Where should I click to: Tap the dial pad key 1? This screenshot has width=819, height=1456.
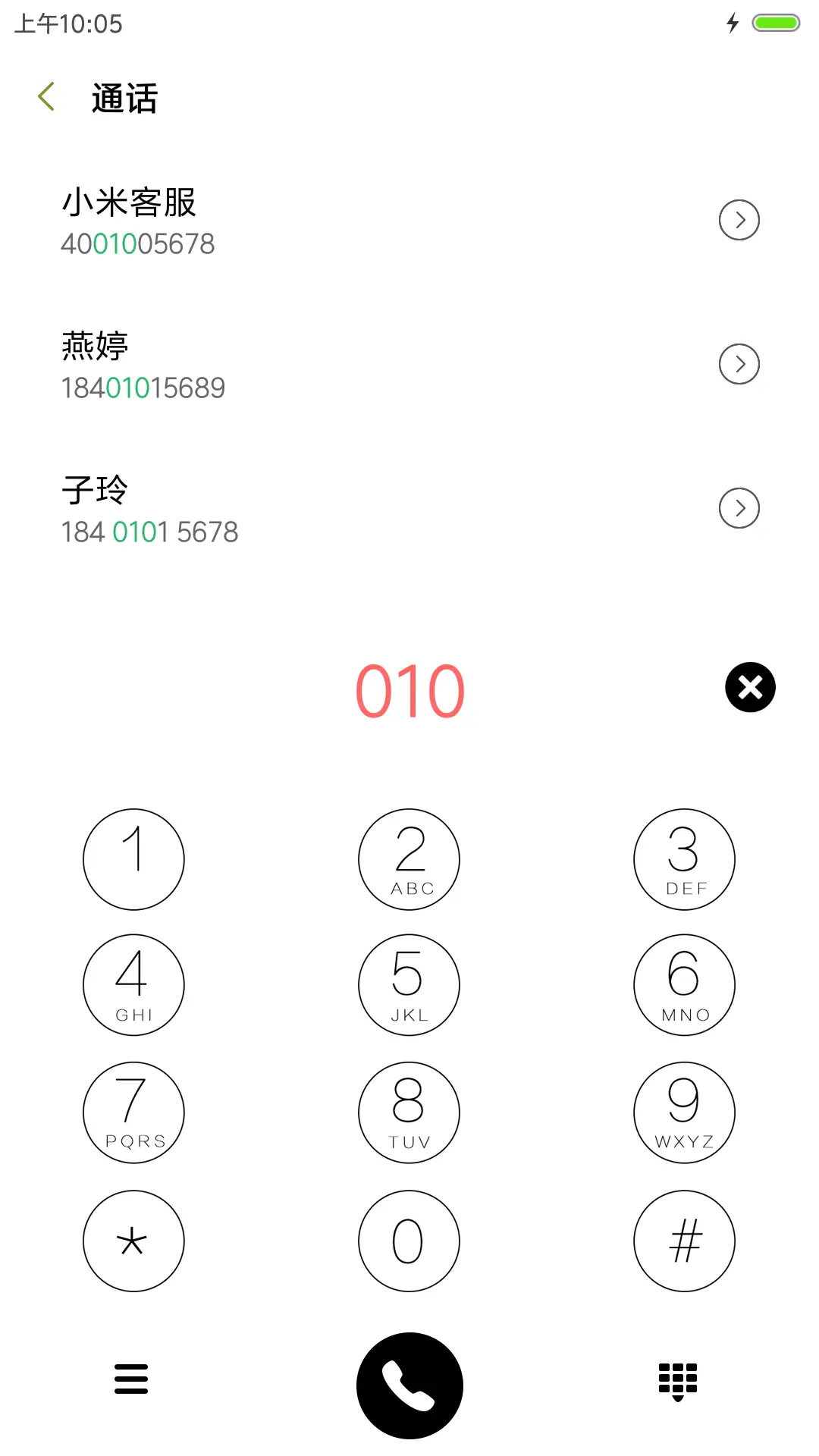[133, 859]
